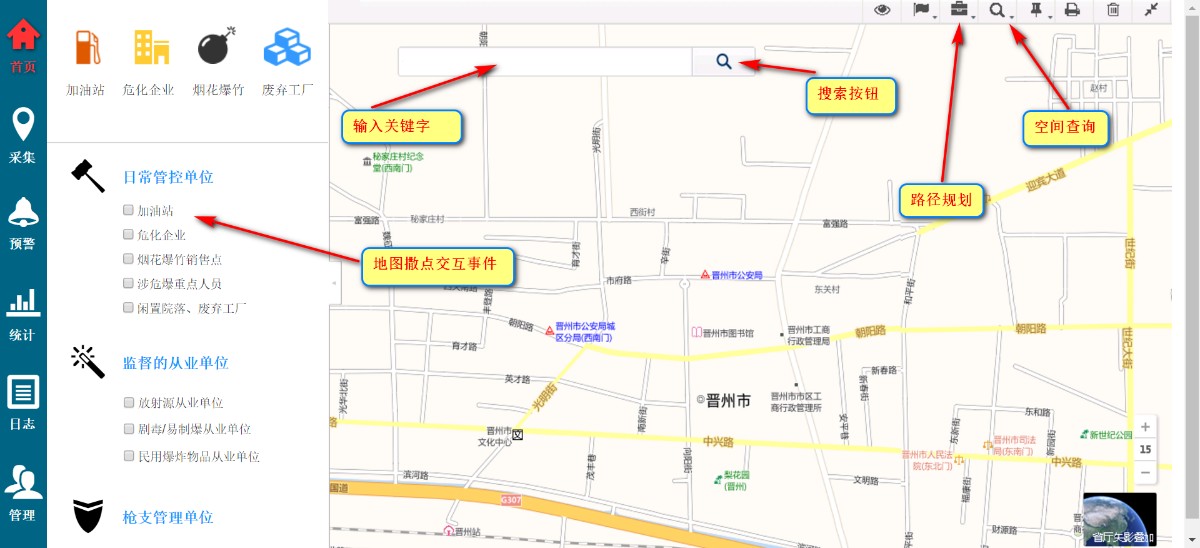The height and width of the screenshot is (548, 1200).
Task: Toggle the eye visibility tool
Action: [x=882, y=10]
